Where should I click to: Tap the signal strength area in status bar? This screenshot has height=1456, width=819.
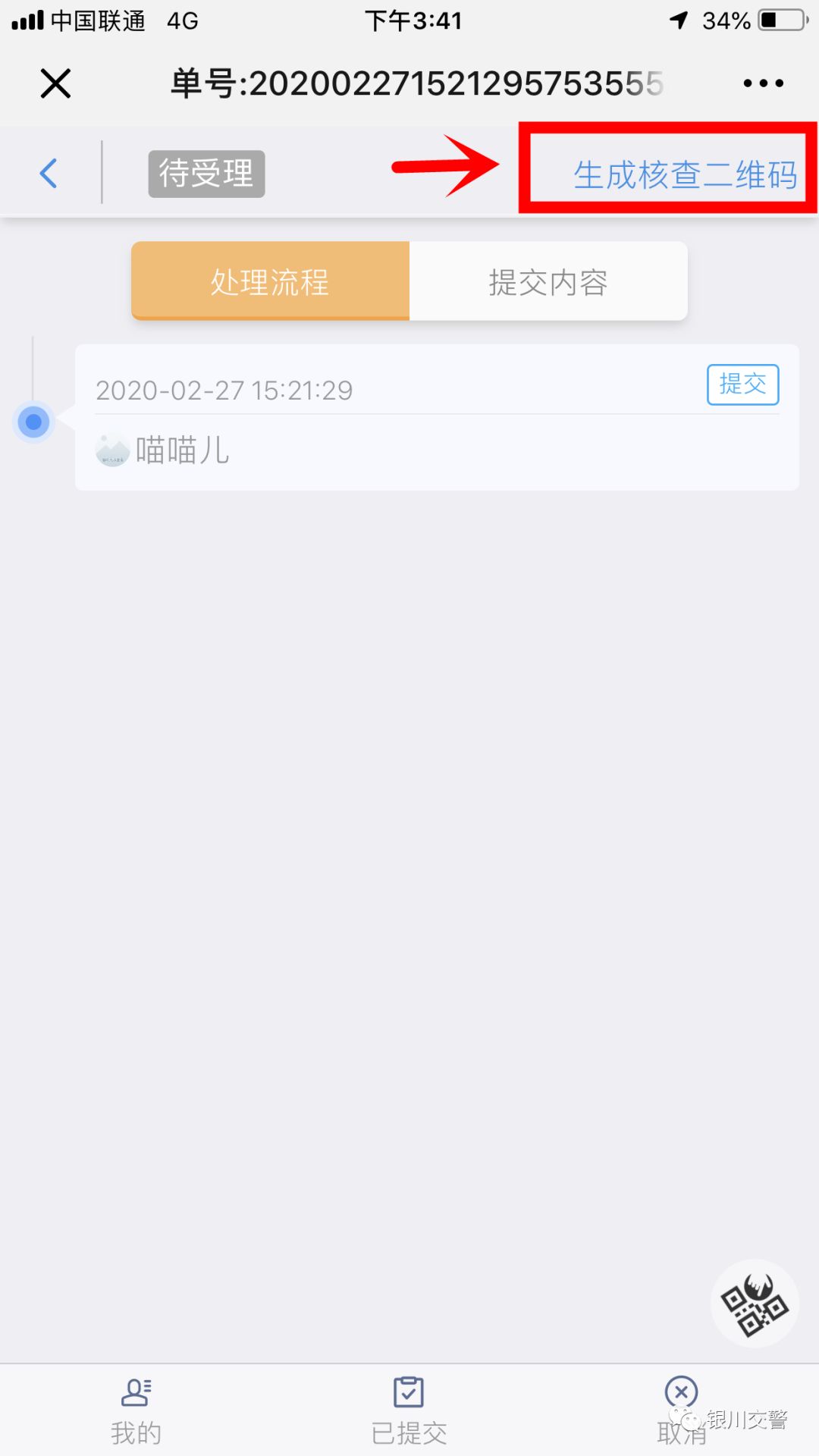[29, 20]
